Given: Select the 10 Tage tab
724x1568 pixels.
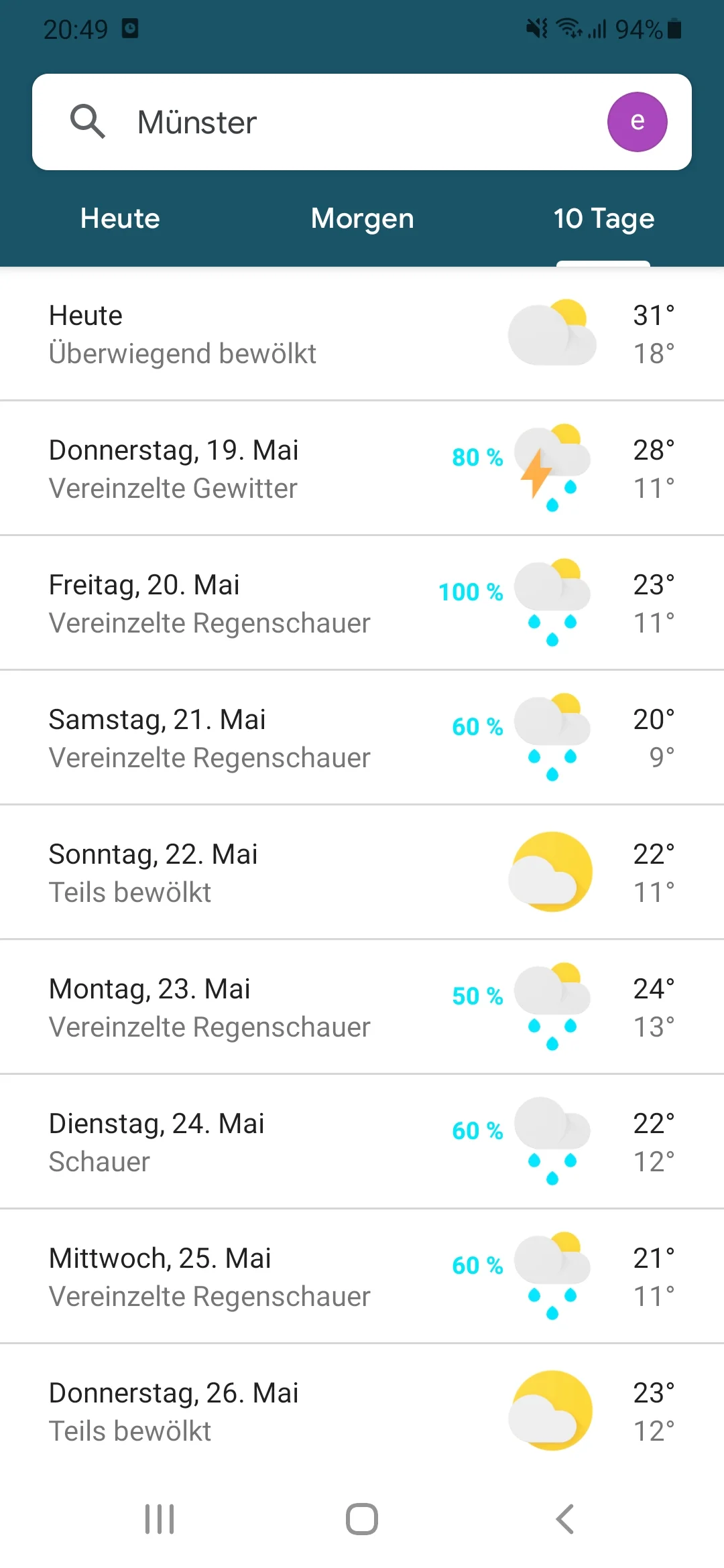Looking at the screenshot, I should click(x=603, y=218).
